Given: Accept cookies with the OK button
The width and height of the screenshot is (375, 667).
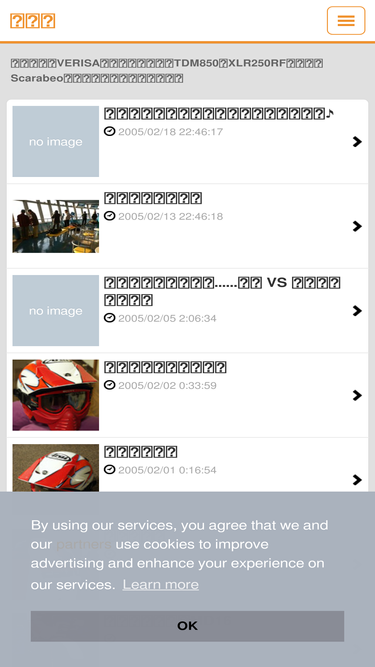Looking at the screenshot, I should [188, 626].
